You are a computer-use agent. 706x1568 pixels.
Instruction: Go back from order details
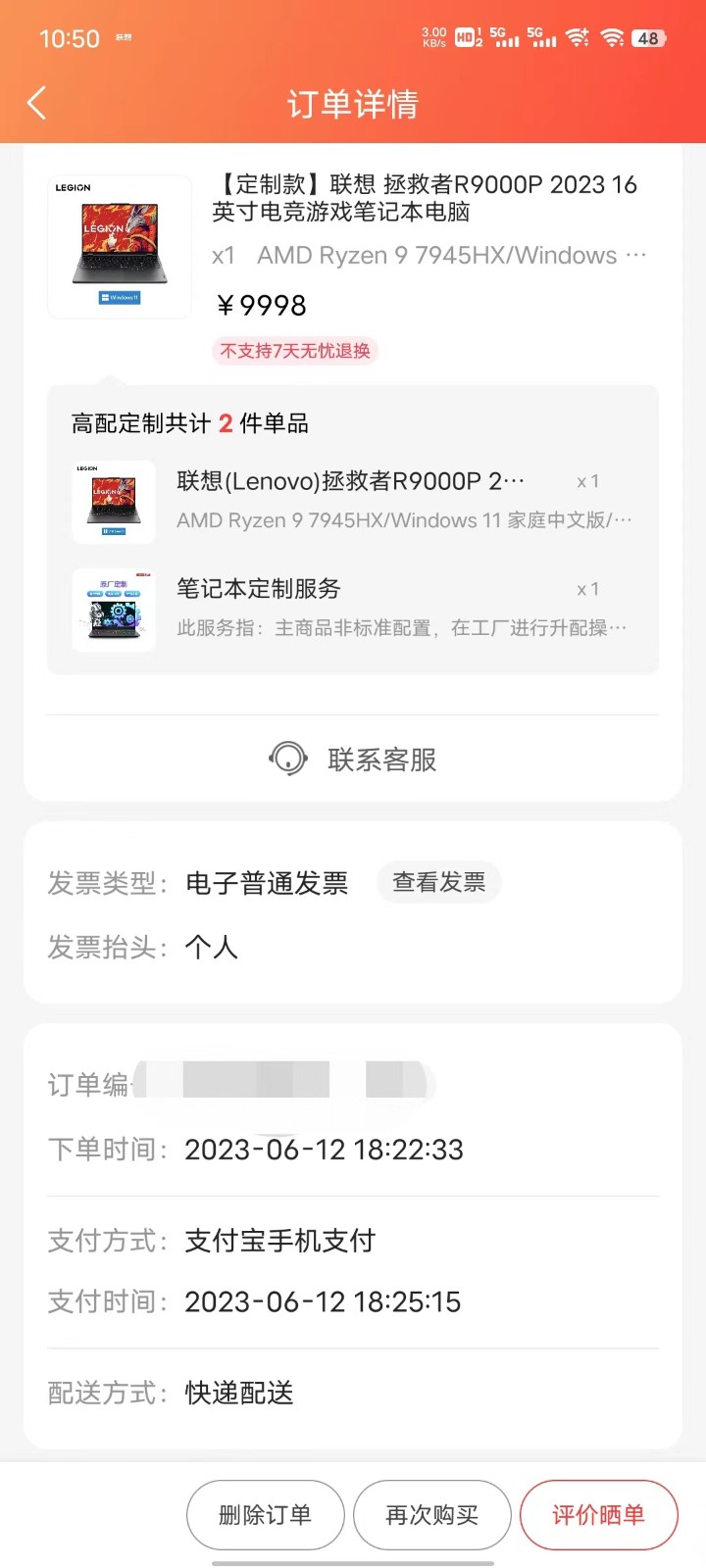pyautogui.click(x=37, y=103)
